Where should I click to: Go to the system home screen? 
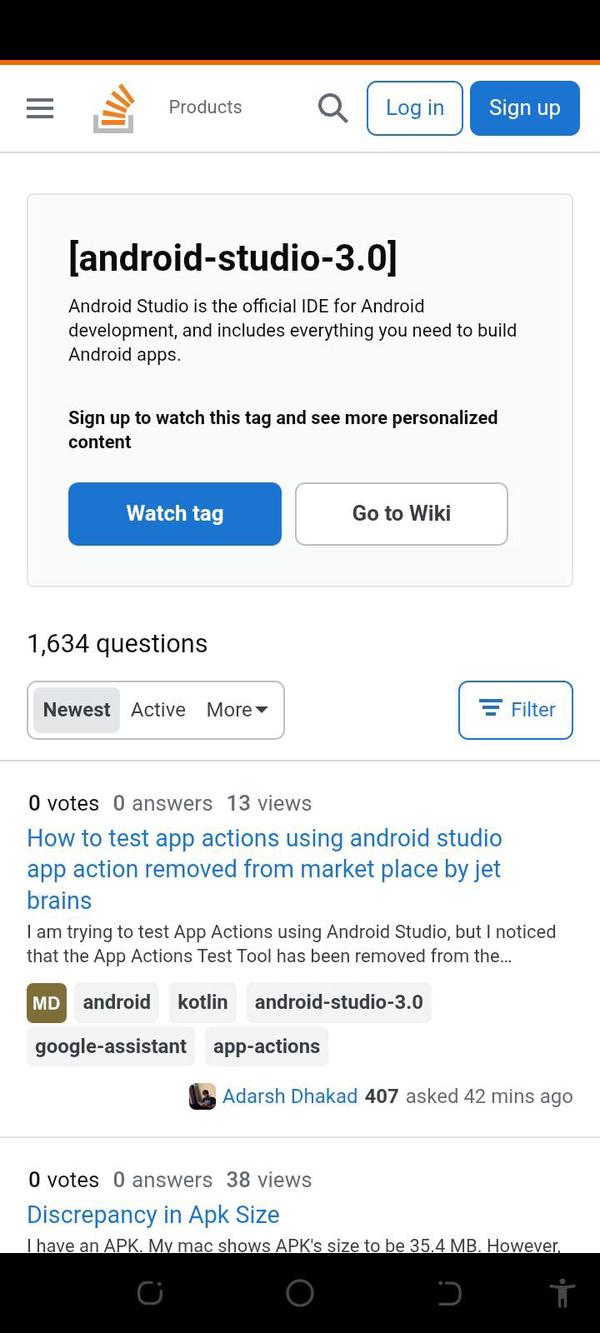(300, 1293)
